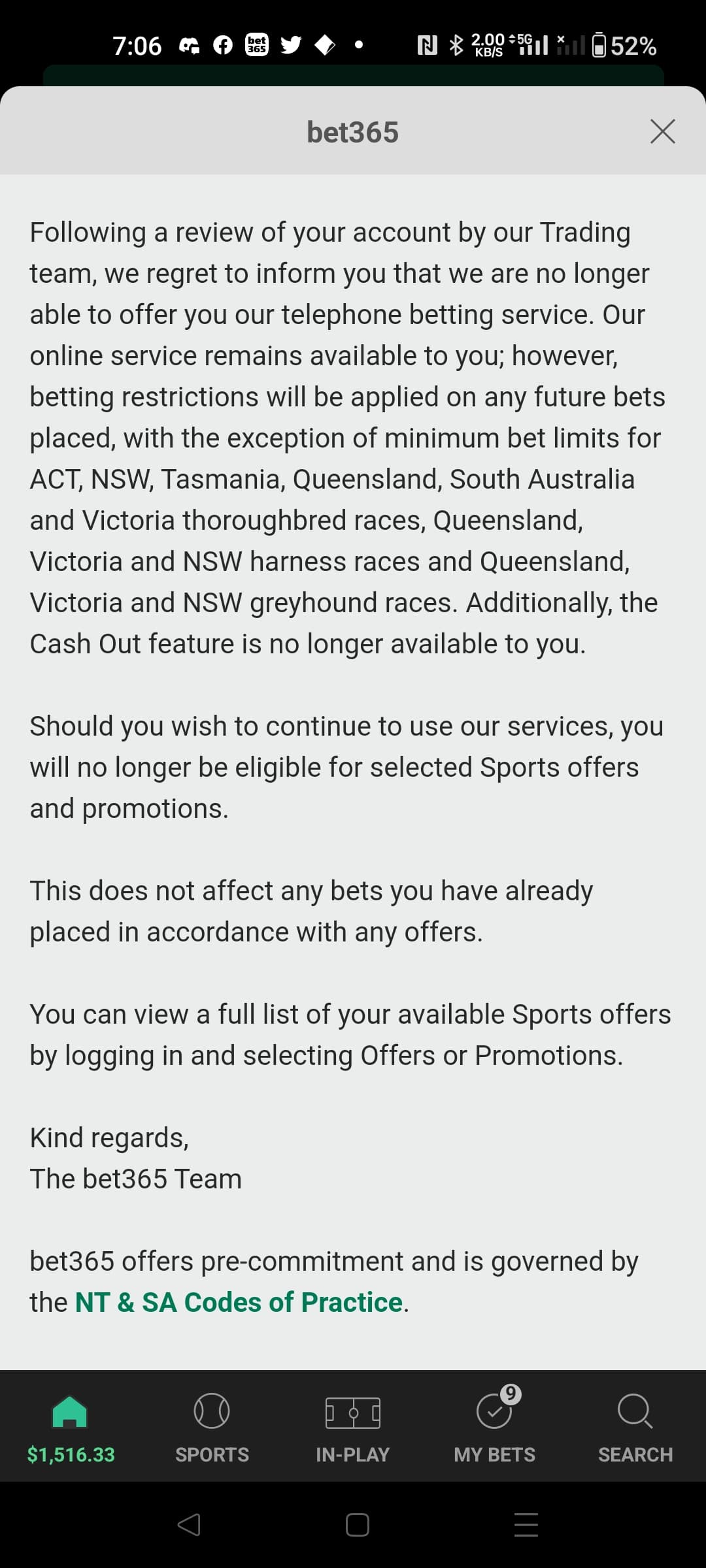
Task: Open the NT & SA Codes of Practice link
Action: point(239,1302)
